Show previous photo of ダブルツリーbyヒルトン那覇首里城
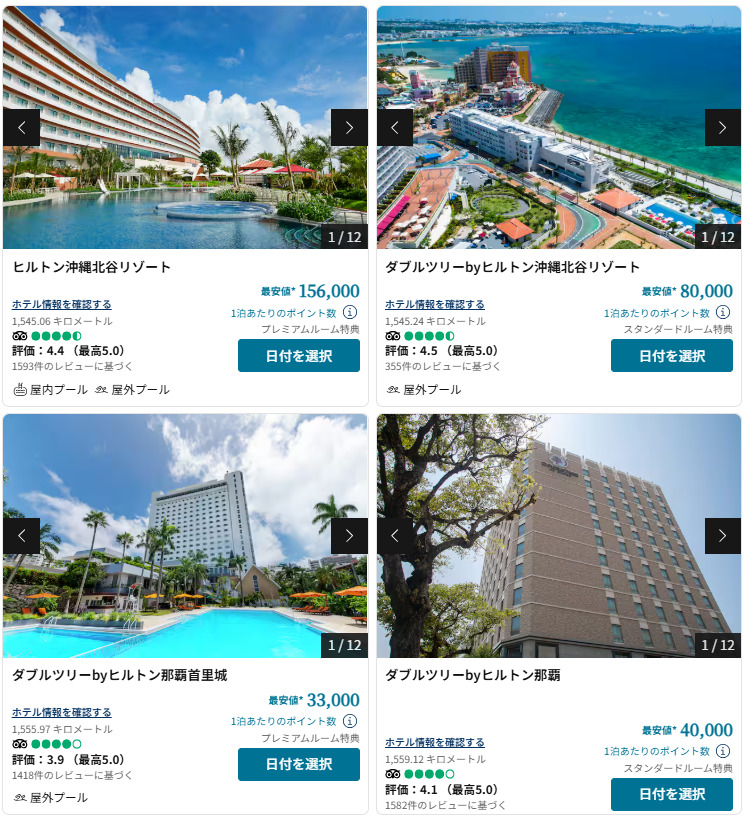 point(21,536)
